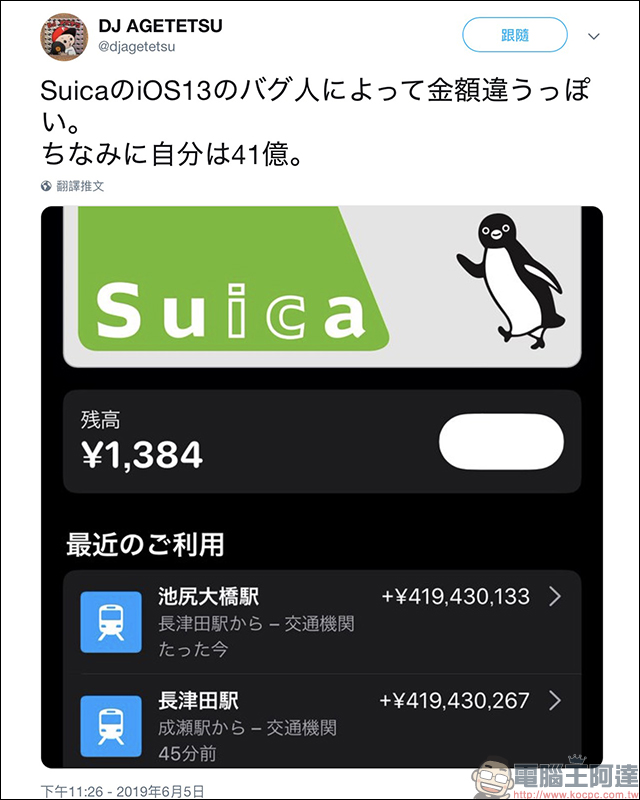Open the @djagetetsu profile handle
Screen dimensions: 640x800
coord(140,46)
